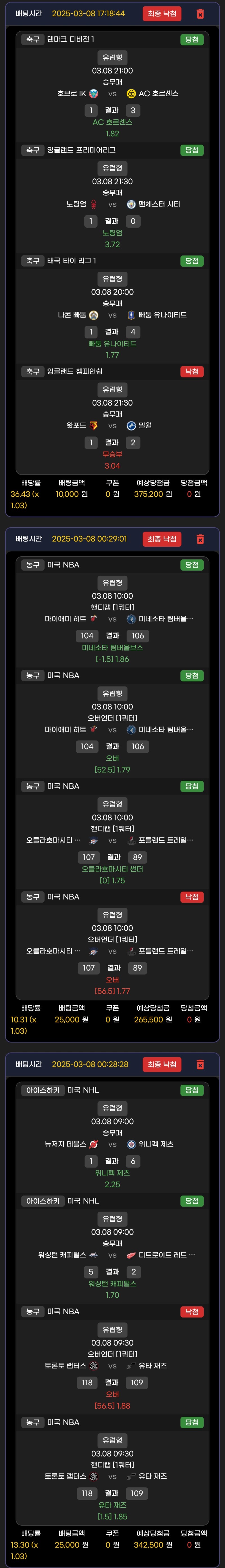The image size is (225, 1568).
Task: Delete the bet slip placed at 17:18:44
Action: [x=200, y=14]
